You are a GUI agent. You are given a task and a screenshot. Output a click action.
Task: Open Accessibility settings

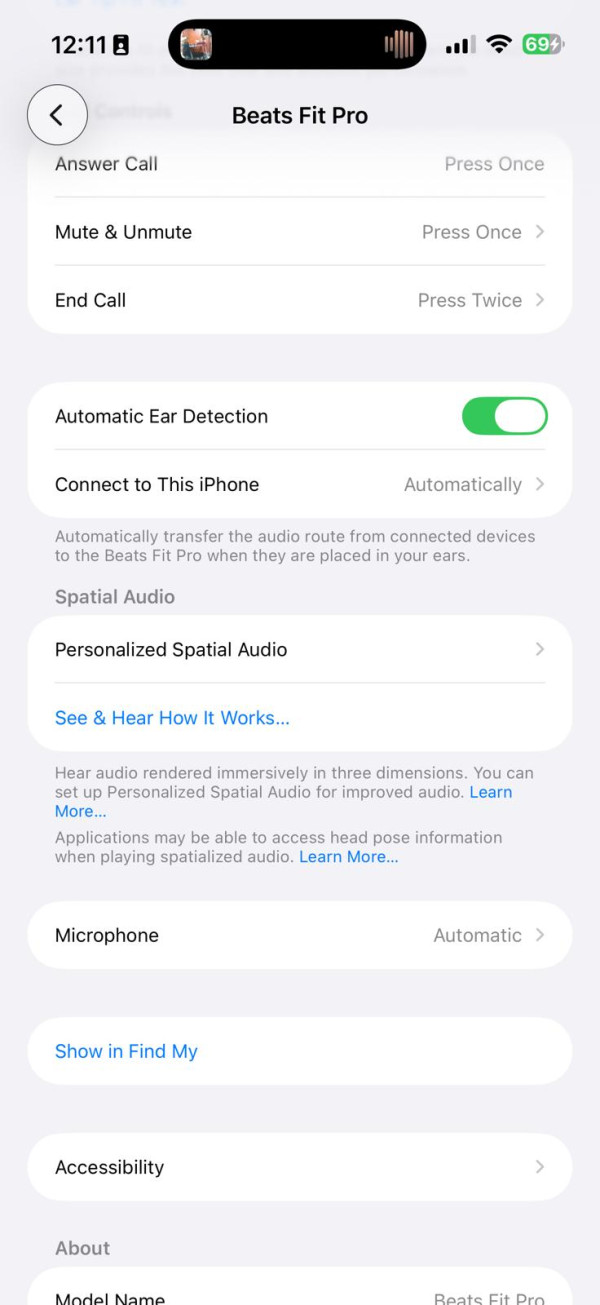(x=300, y=1167)
